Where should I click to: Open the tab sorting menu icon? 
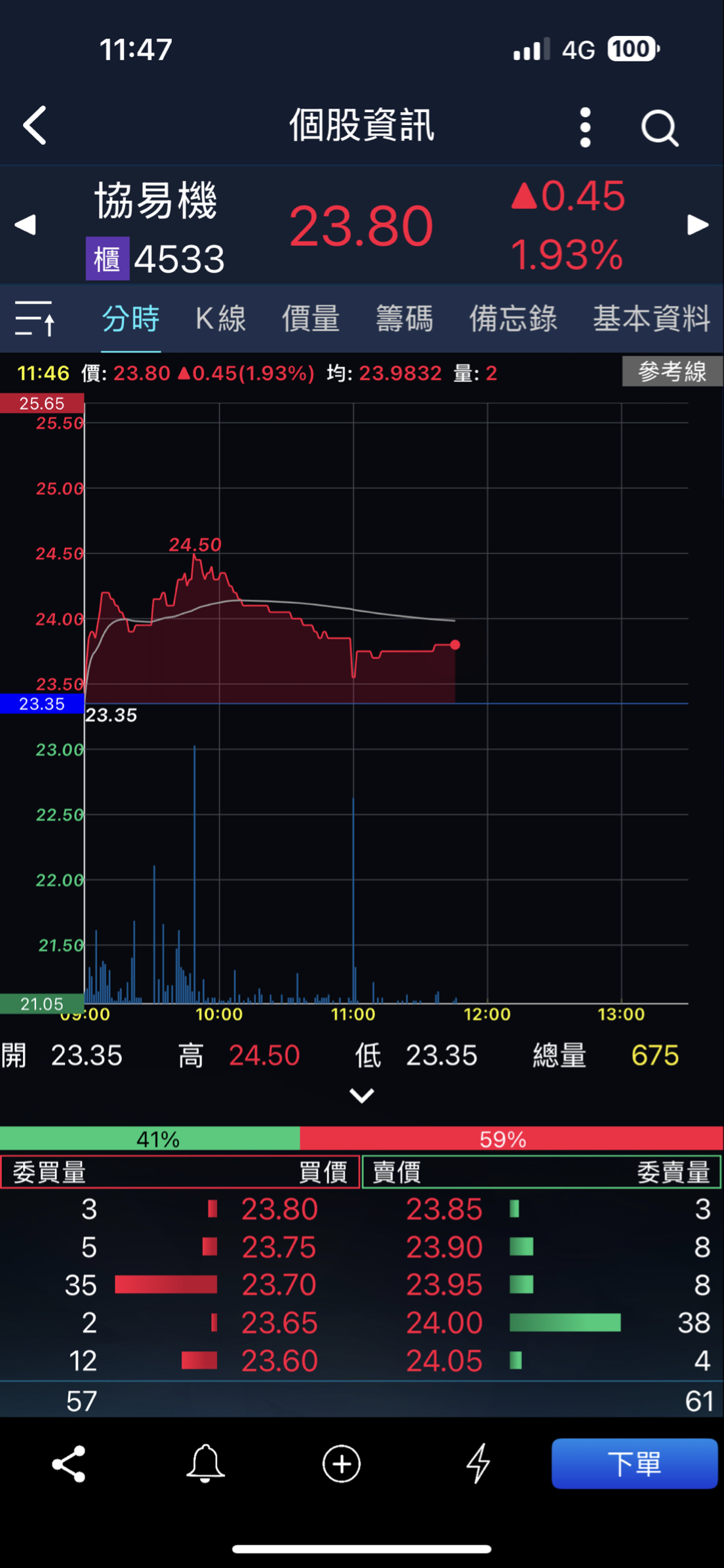35,319
